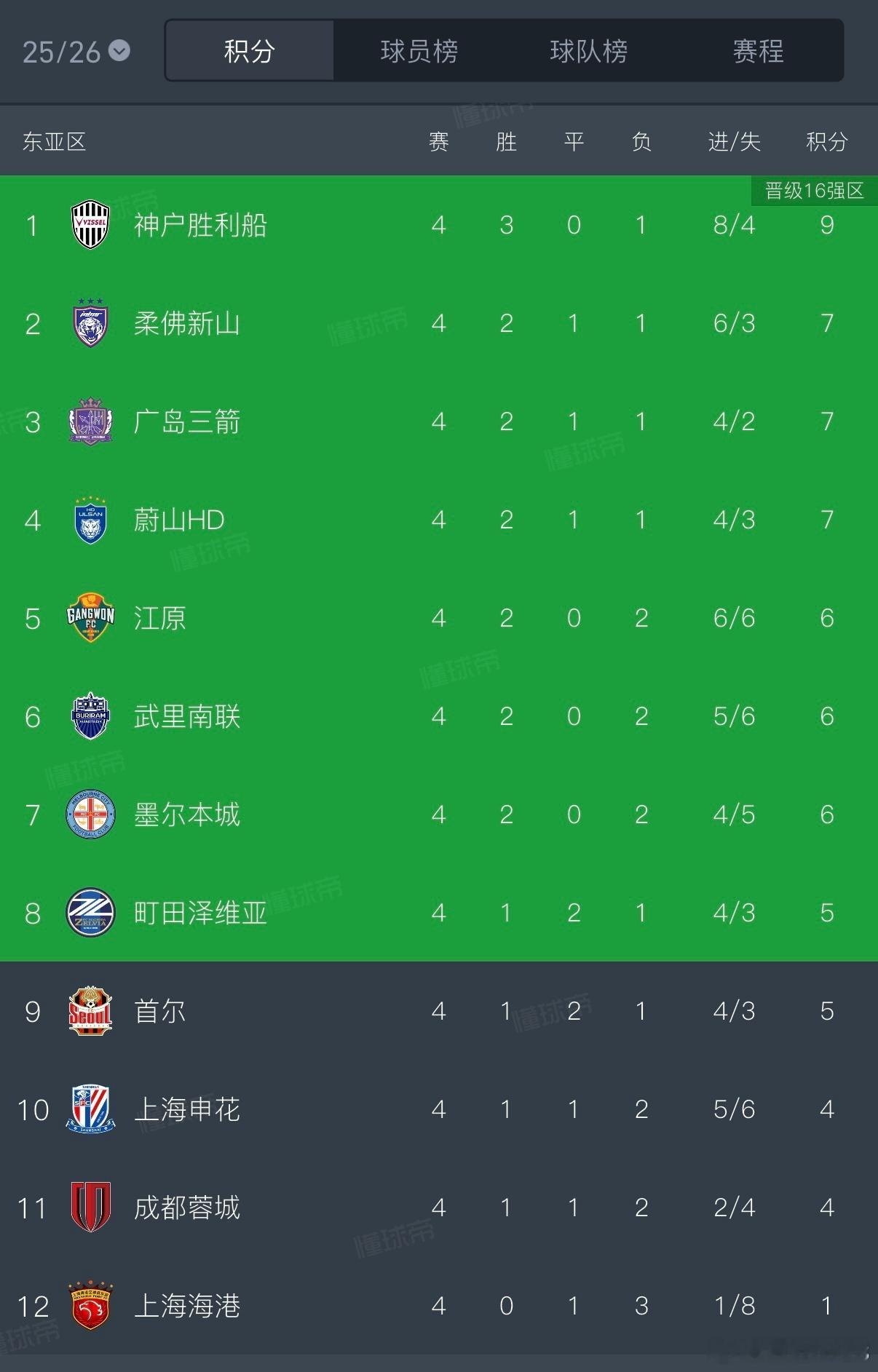Click the Johor Darul Ta'zim team logo

pyautogui.click(x=90, y=322)
